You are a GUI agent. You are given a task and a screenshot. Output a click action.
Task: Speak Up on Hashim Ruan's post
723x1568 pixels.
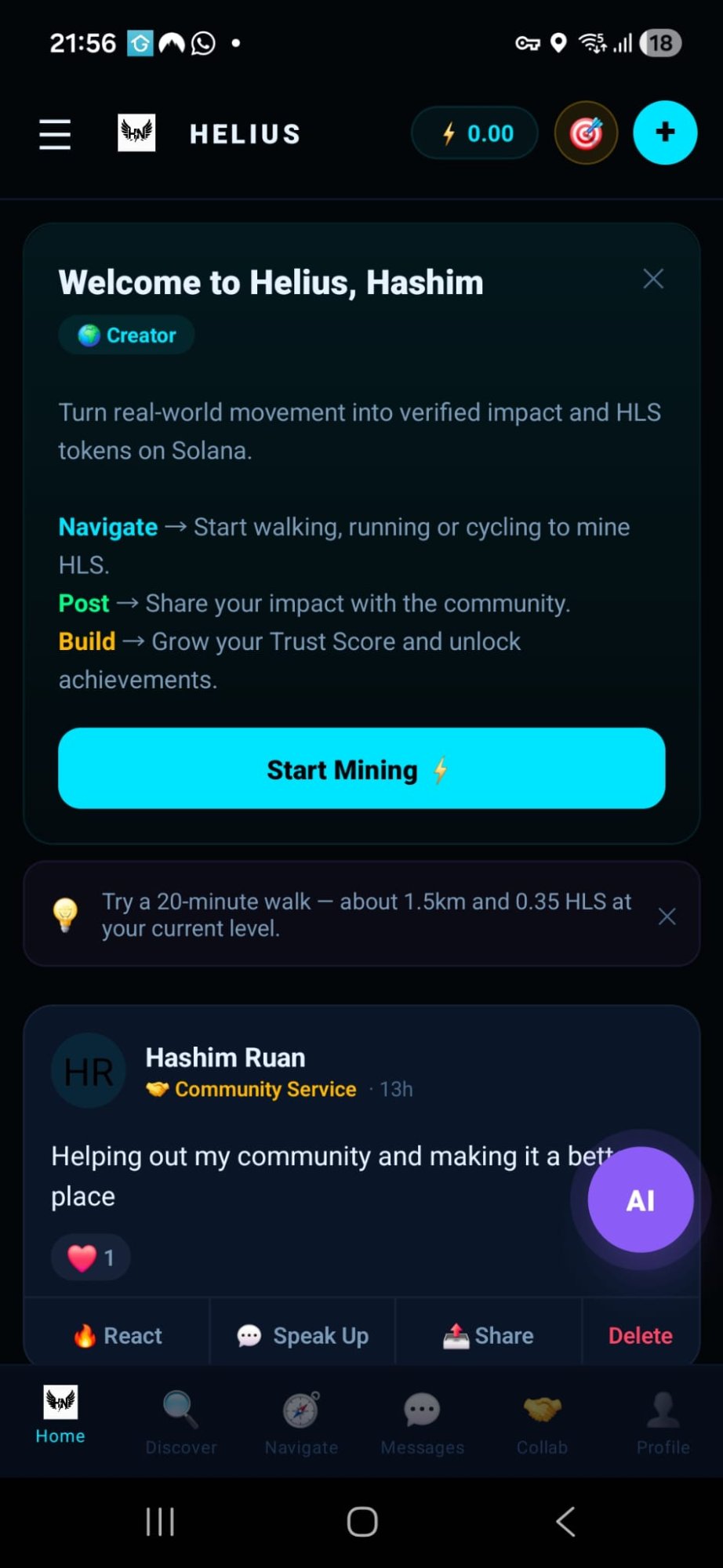click(x=303, y=1335)
